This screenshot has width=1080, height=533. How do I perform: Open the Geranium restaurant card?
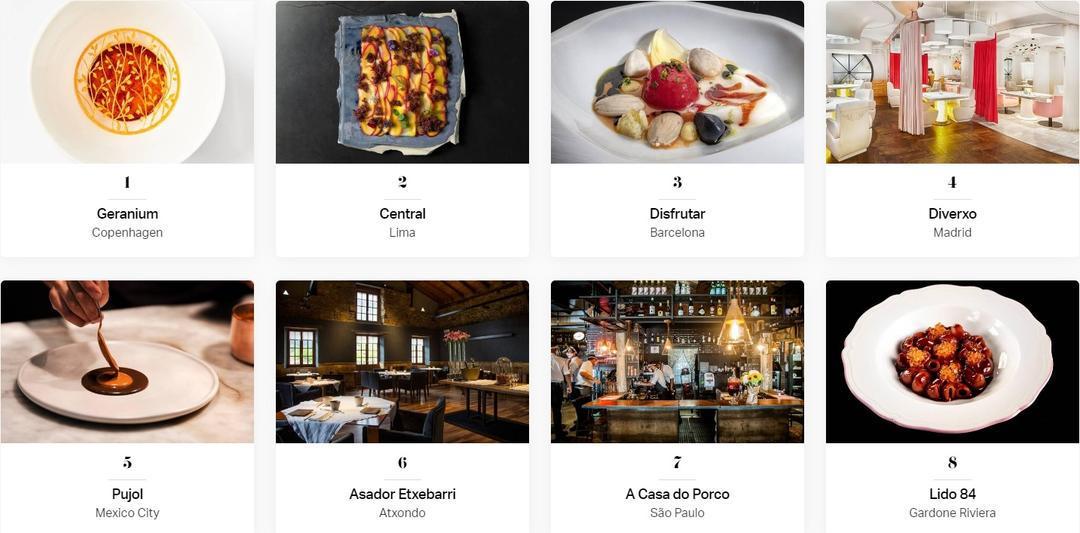tap(127, 214)
